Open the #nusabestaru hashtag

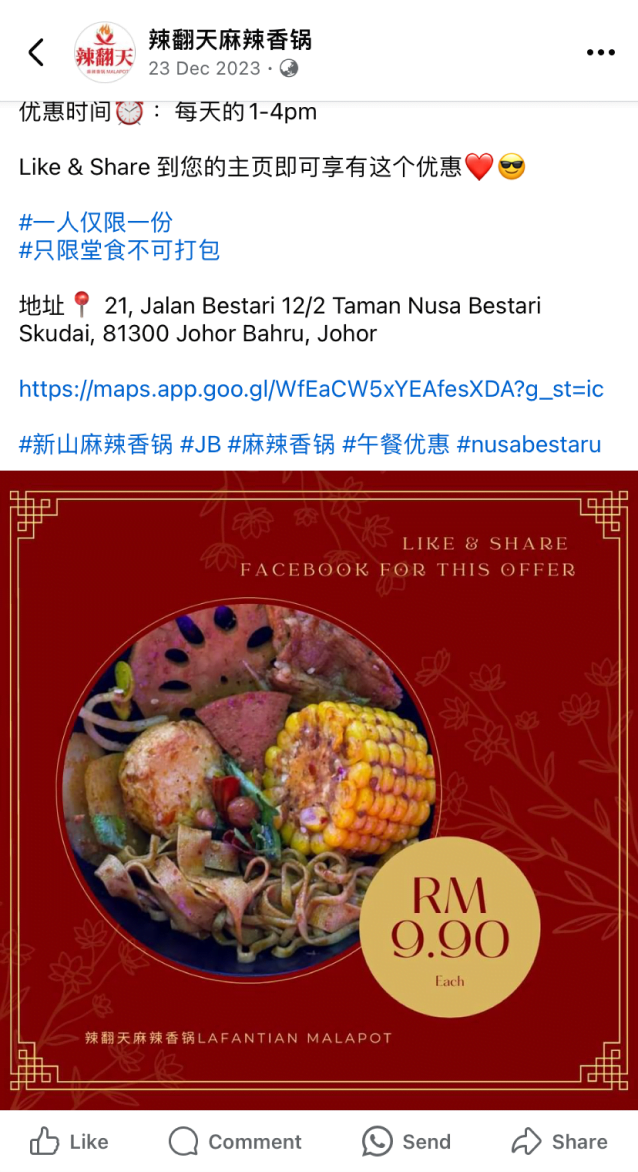(529, 444)
